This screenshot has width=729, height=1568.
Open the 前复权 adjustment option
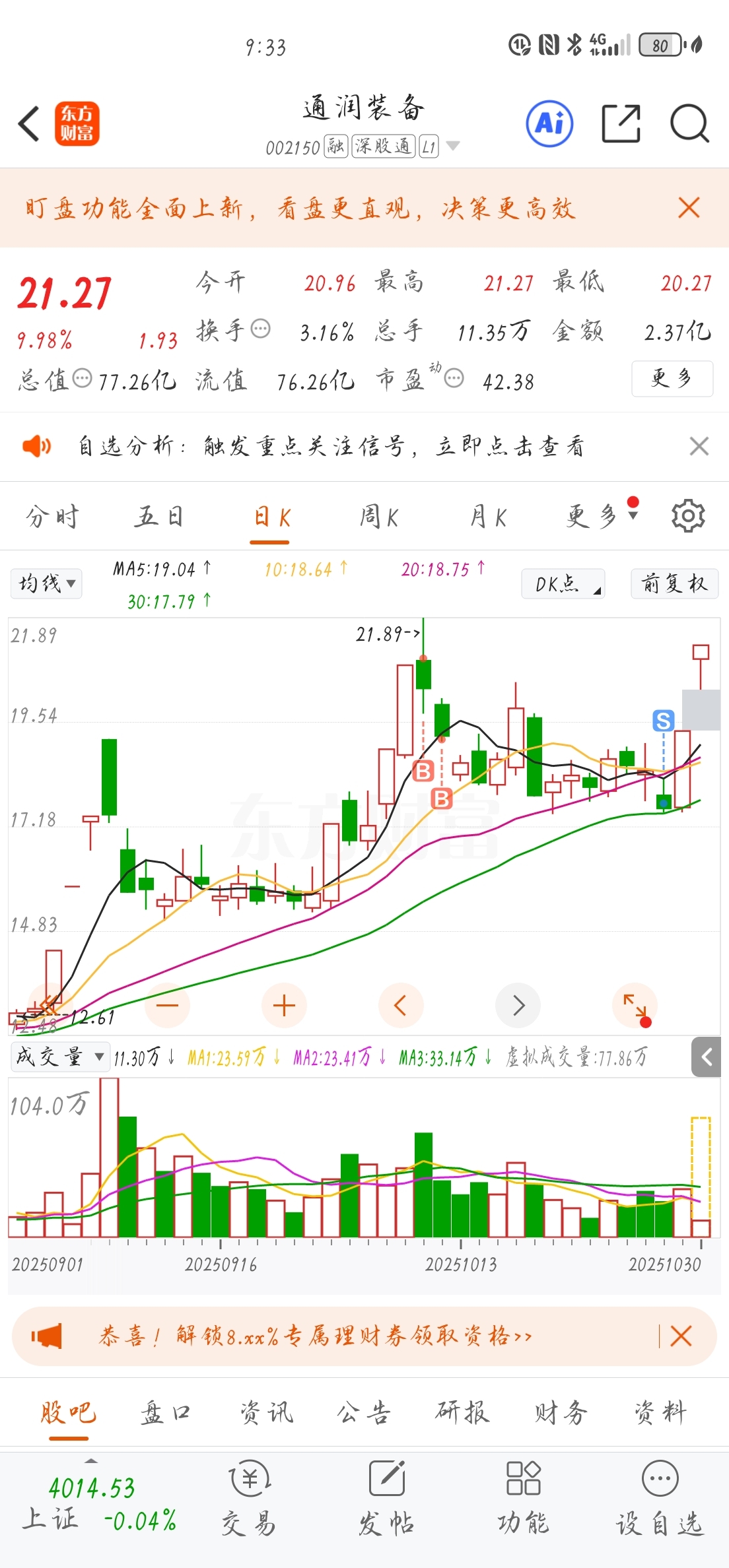click(674, 583)
